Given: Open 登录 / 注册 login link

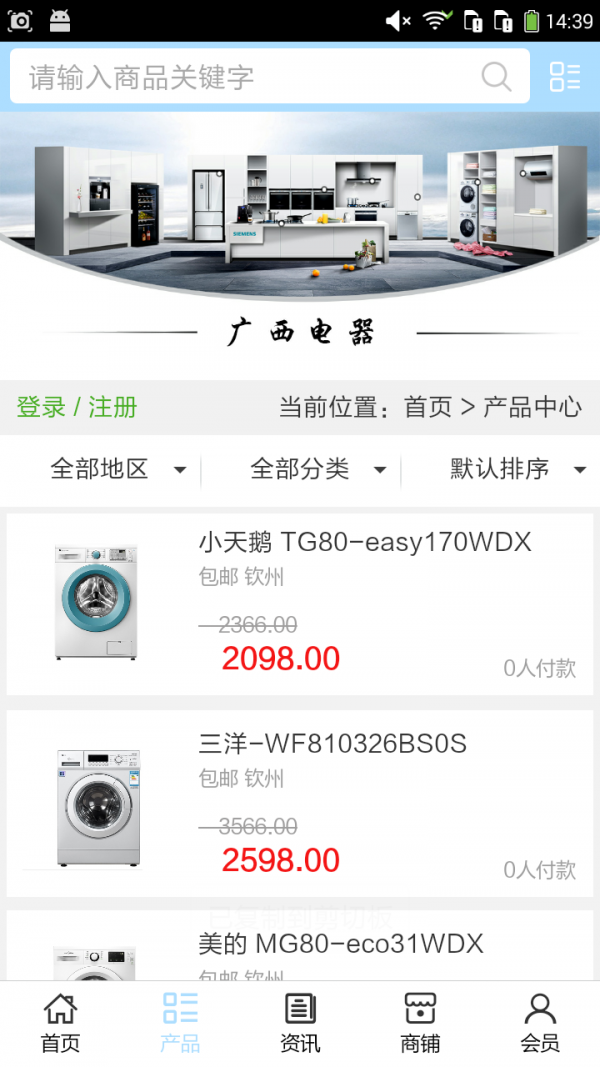Looking at the screenshot, I should (77, 407).
